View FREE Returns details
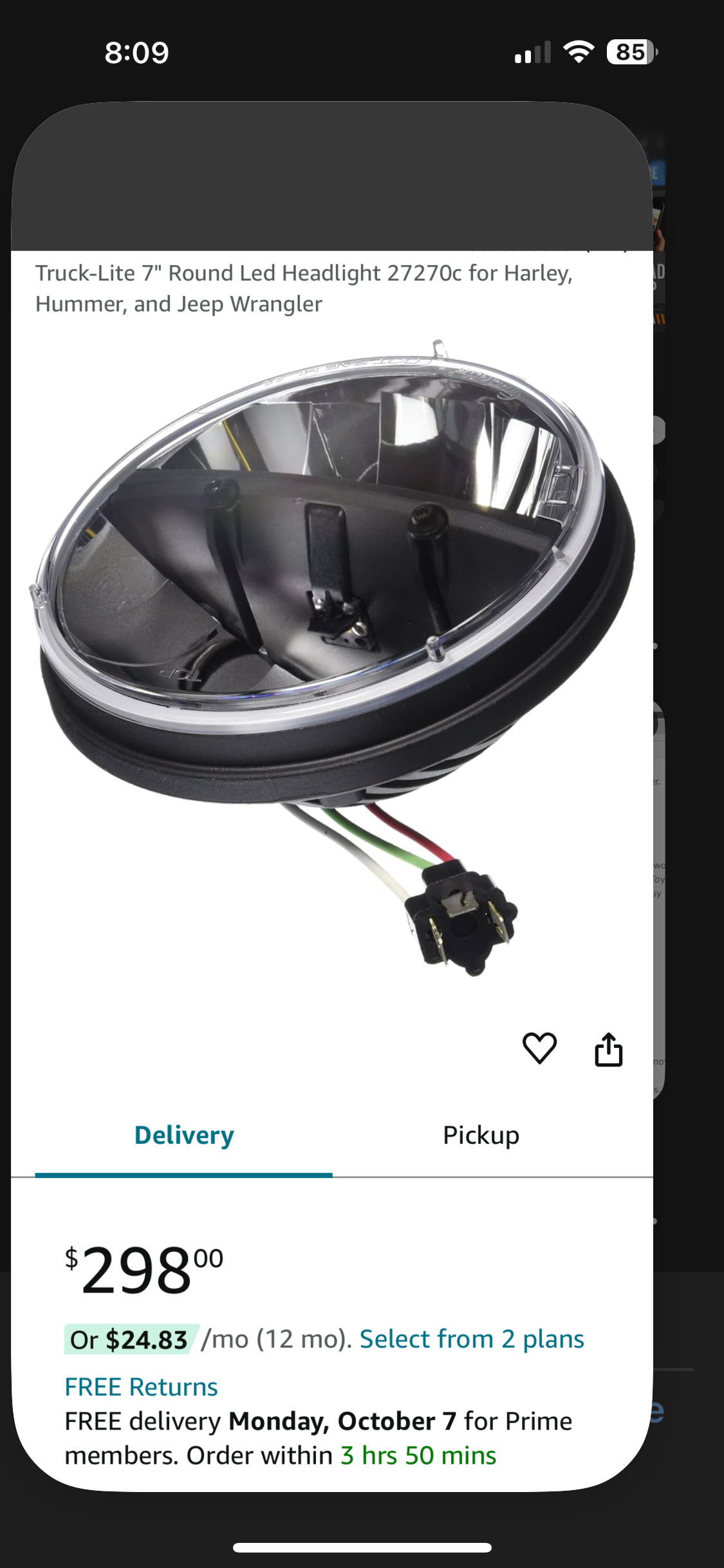 pos(141,1386)
